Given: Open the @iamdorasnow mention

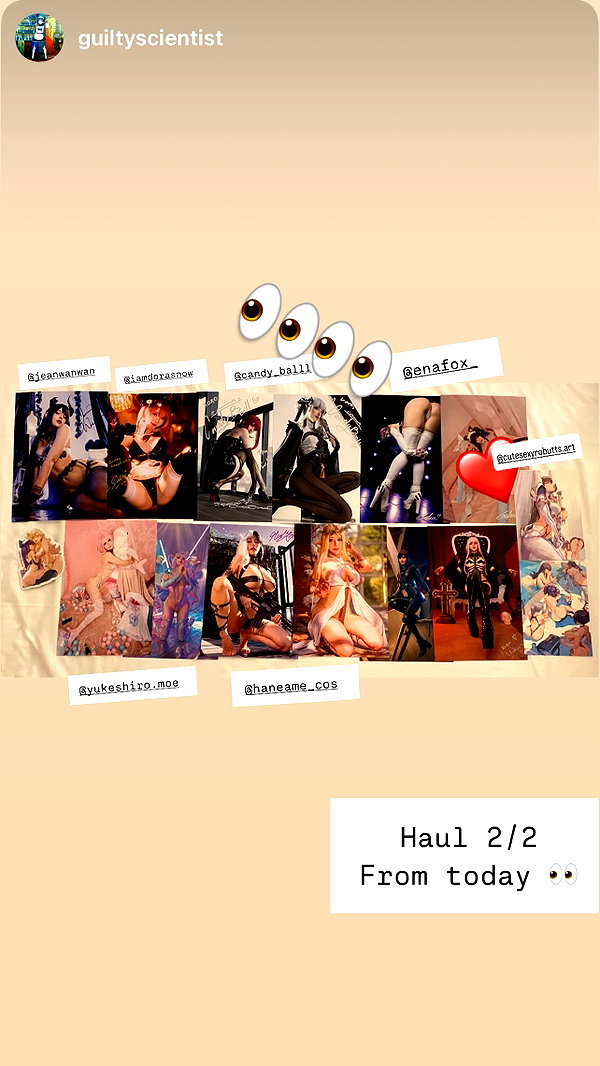Looking at the screenshot, I should pyautogui.click(x=161, y=375).
